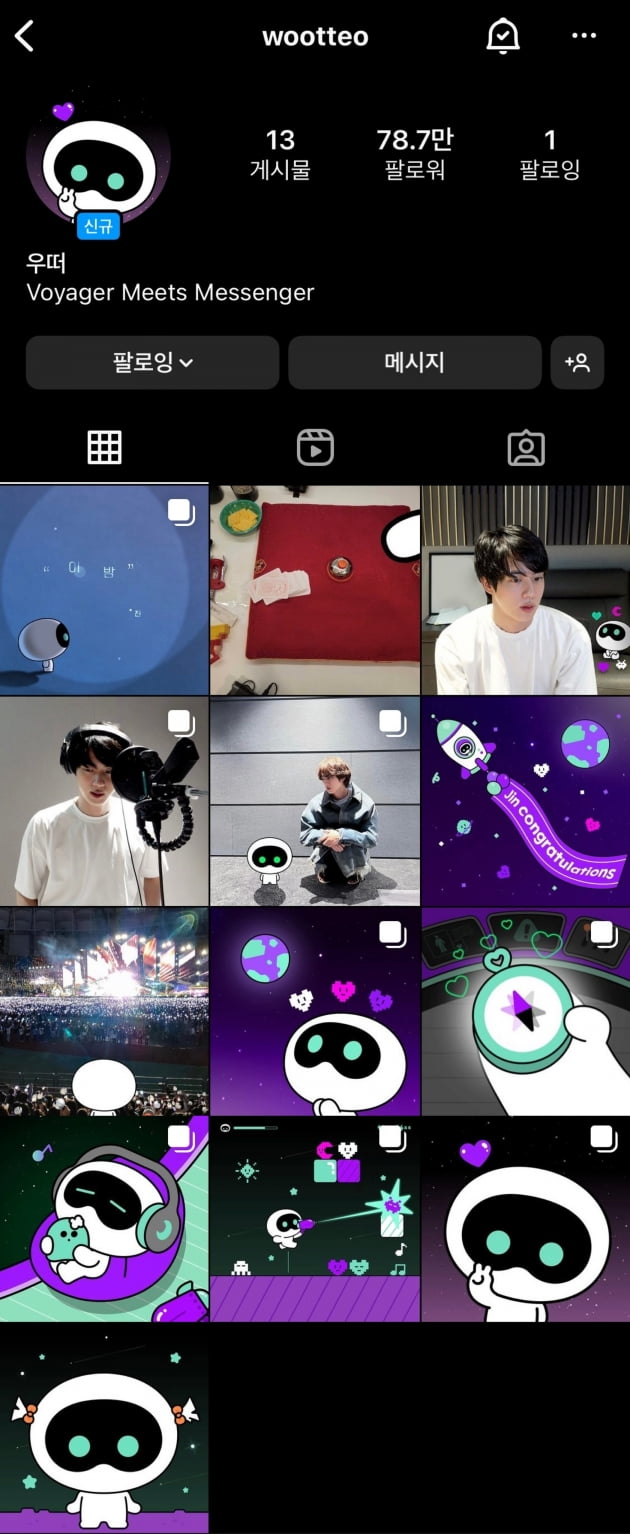Send a message via 메시지 button
This screenshot has height=1534, width=630.
click(x=414, y=362)
